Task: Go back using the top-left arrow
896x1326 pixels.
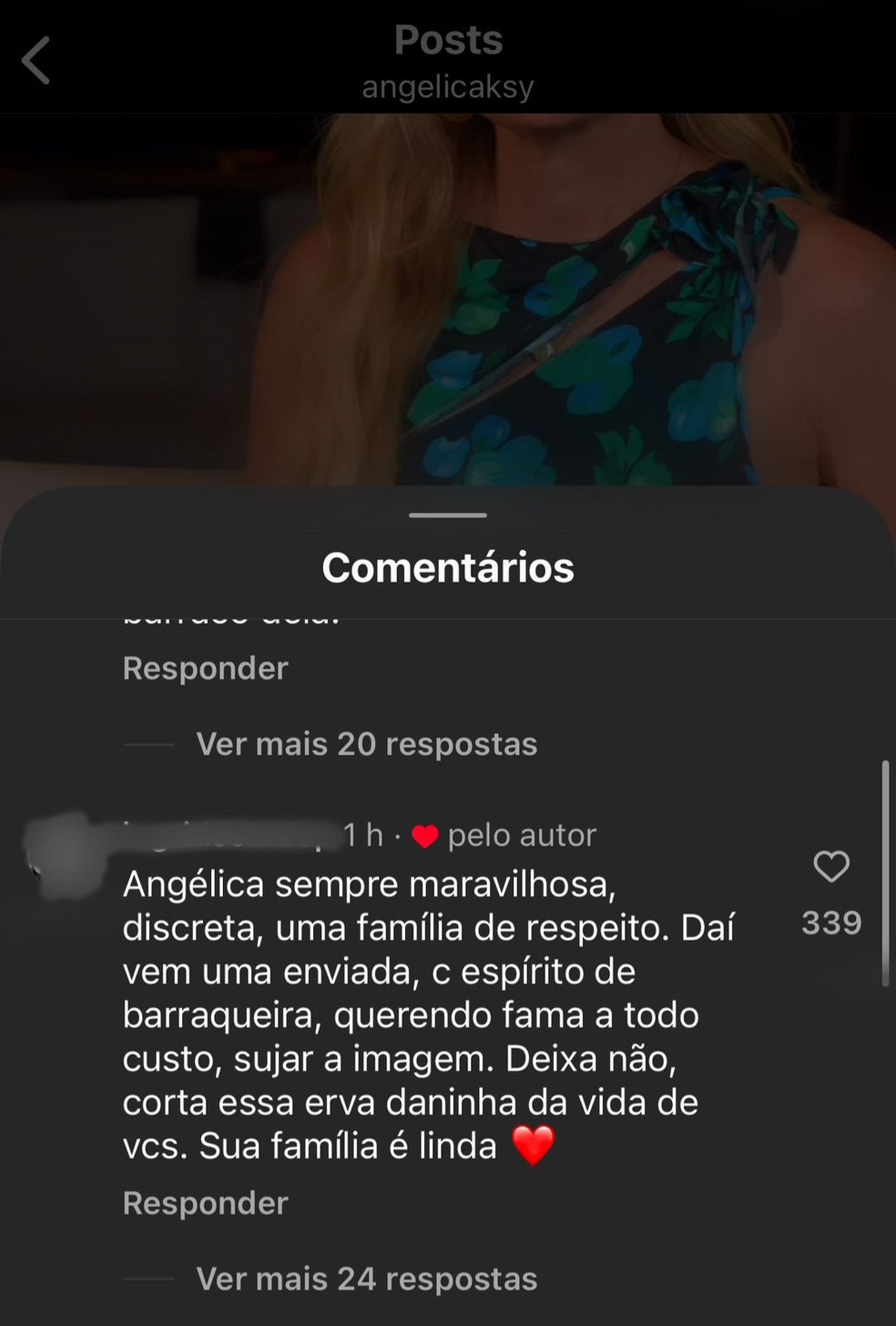Action: coord(36,61)
